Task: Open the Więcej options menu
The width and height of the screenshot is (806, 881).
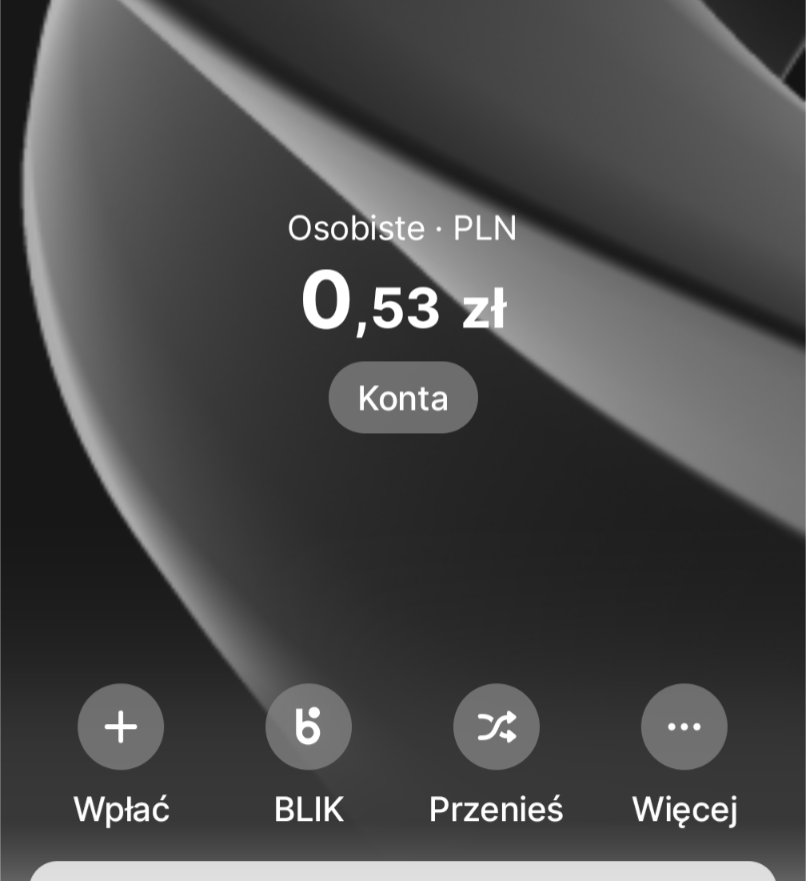Action: [684, 727]
